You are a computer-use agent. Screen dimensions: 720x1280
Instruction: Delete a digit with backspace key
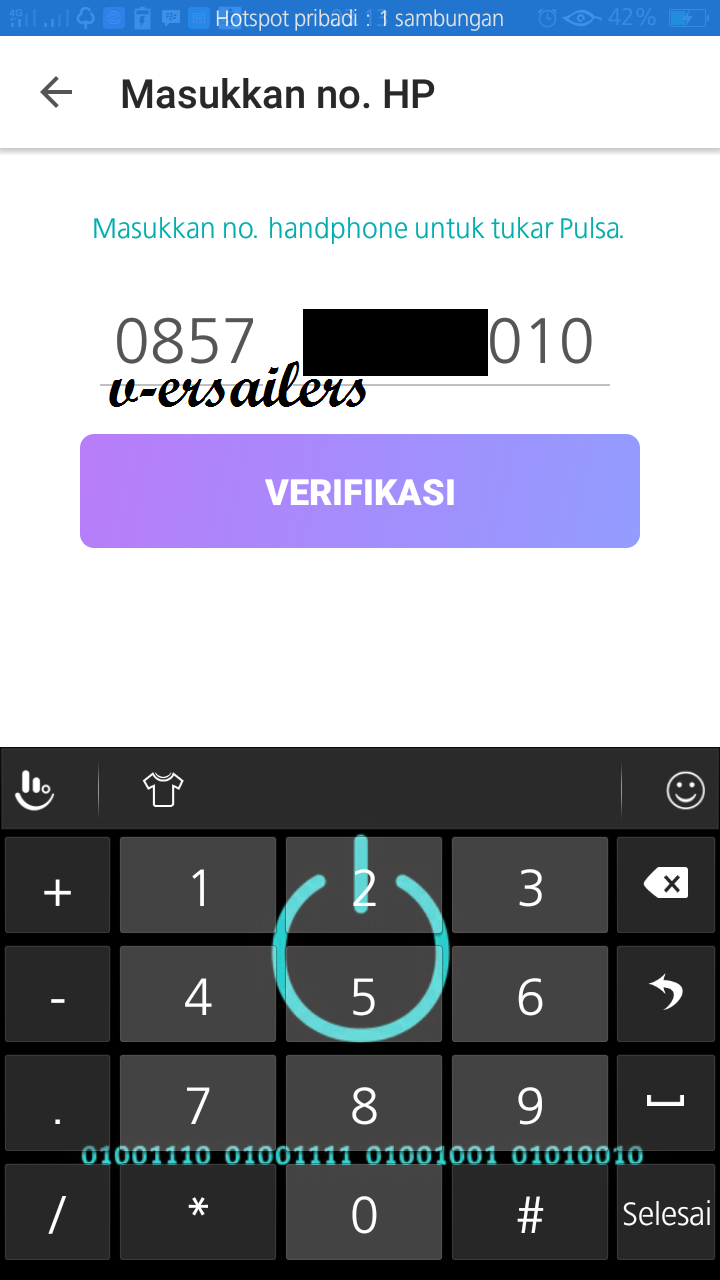point(665,884)
